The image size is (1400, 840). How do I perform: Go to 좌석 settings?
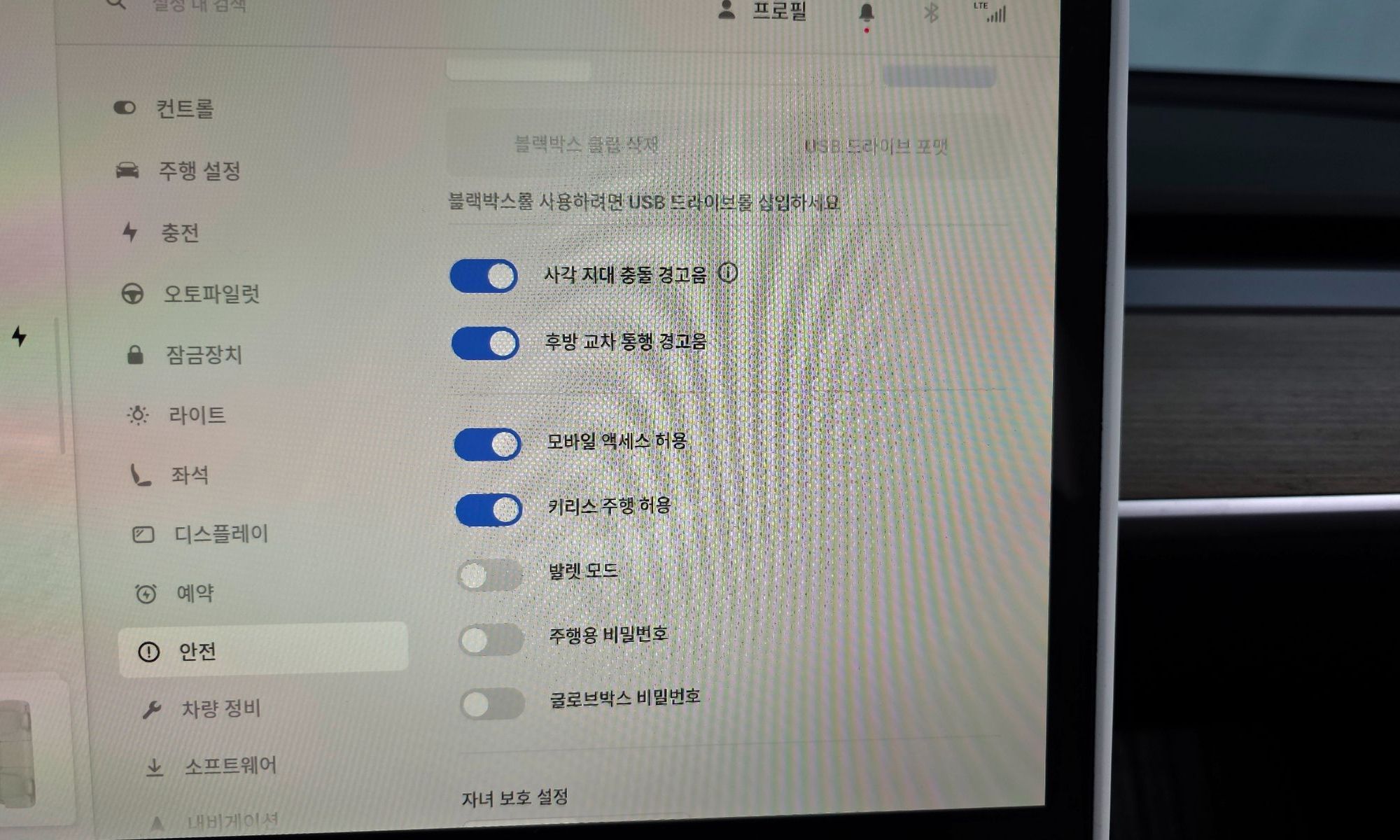click(189, 475)
